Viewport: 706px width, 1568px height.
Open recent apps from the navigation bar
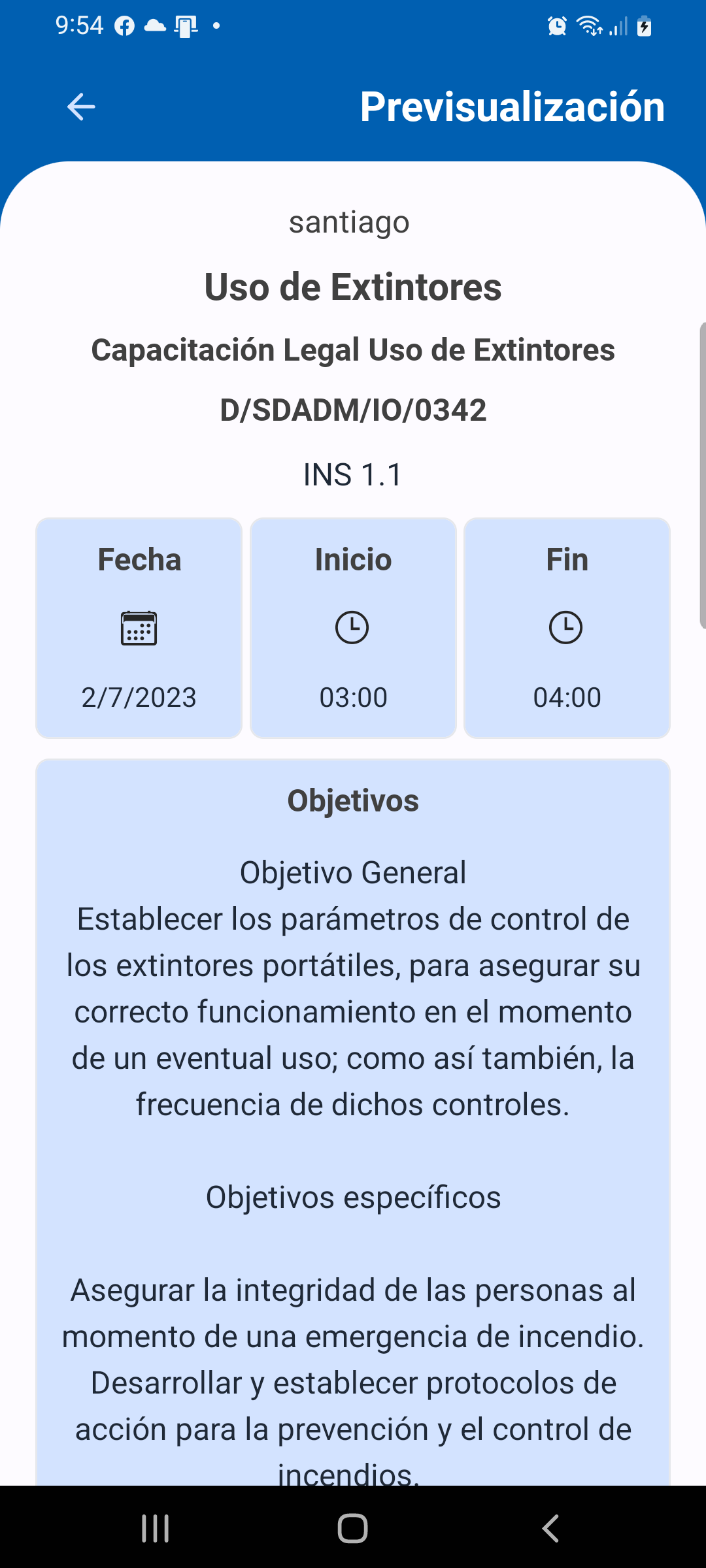tap(156, 1528)
